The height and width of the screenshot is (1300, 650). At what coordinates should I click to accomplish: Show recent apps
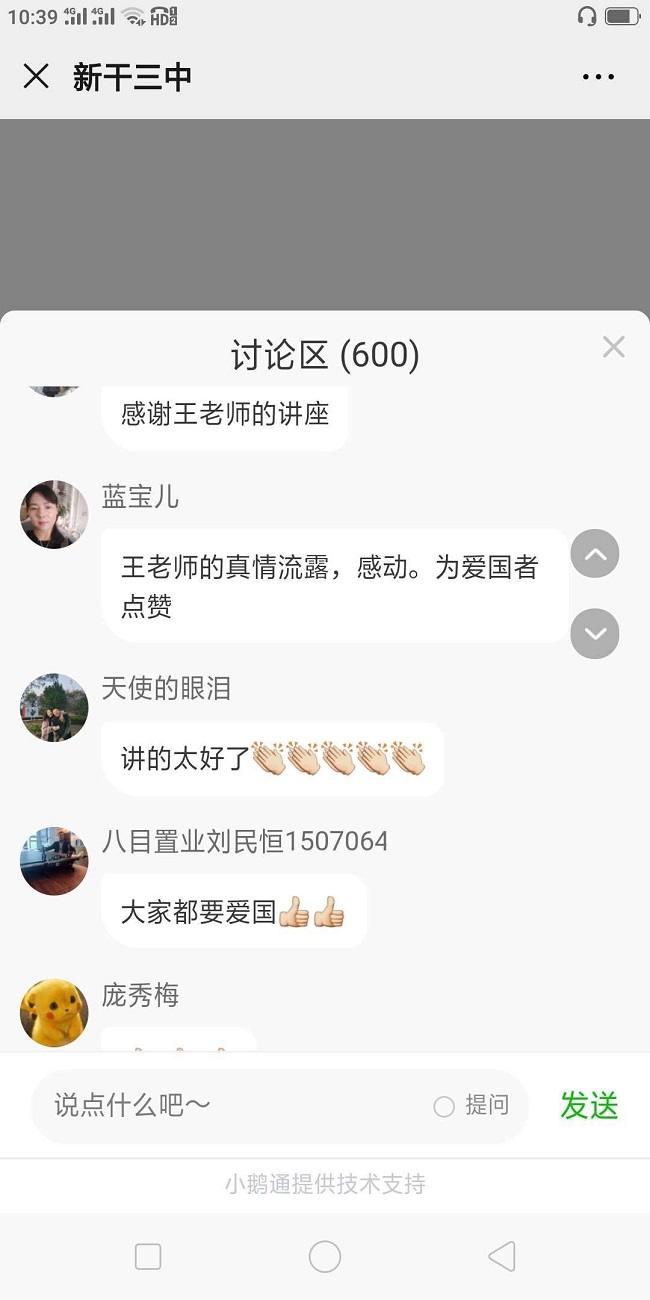148,1256
